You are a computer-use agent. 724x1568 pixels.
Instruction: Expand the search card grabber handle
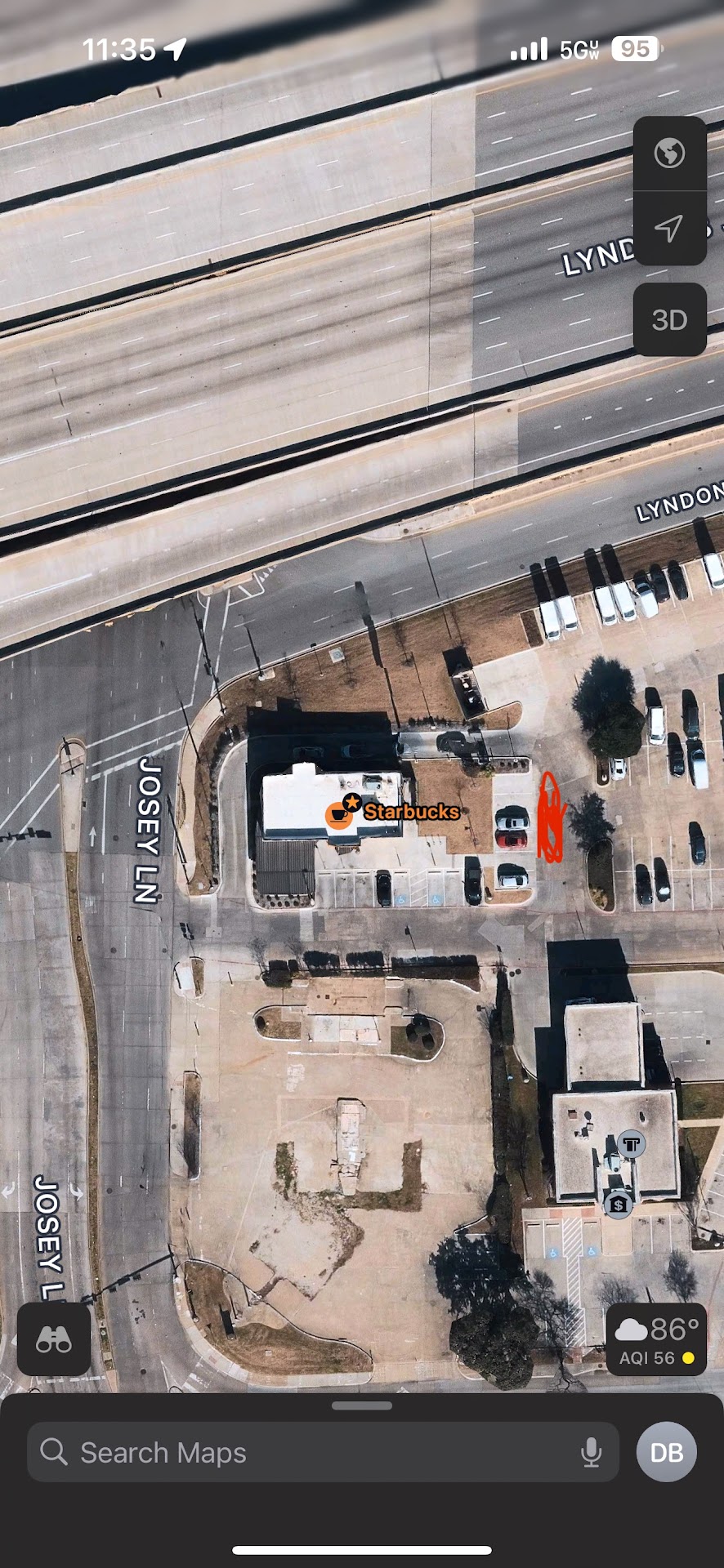(362, 1405)
